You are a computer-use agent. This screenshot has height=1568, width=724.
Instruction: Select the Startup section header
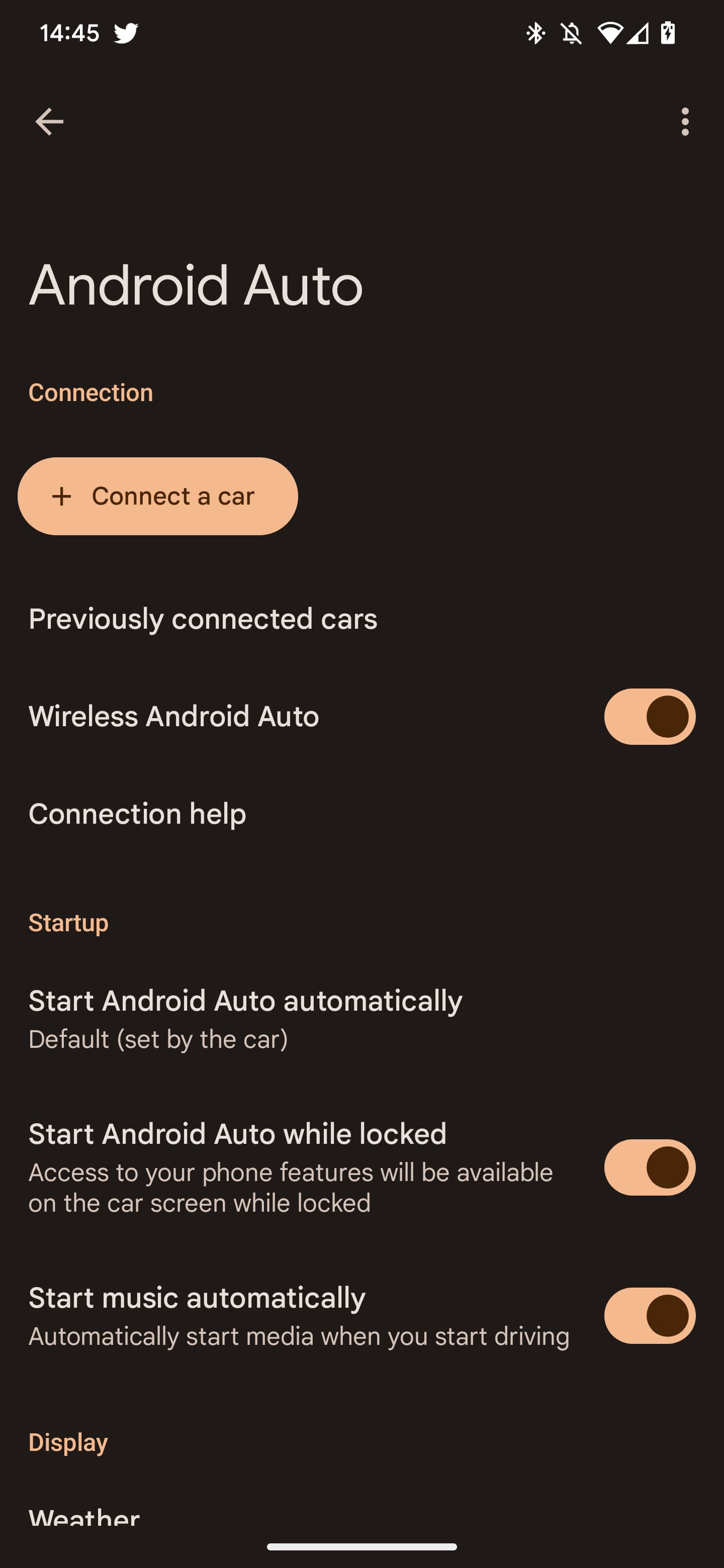tap(67, 922)
